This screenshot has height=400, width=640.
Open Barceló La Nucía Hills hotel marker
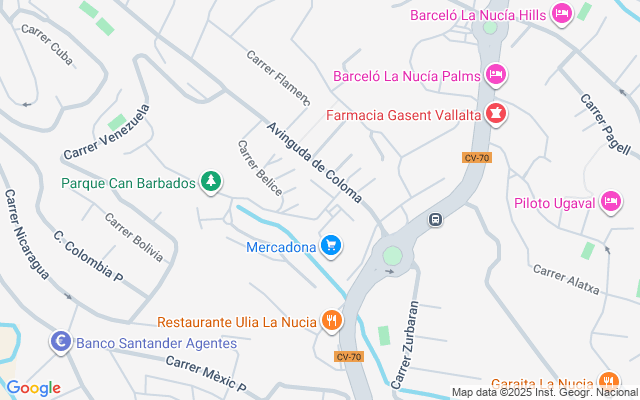(x=562, y=14)
